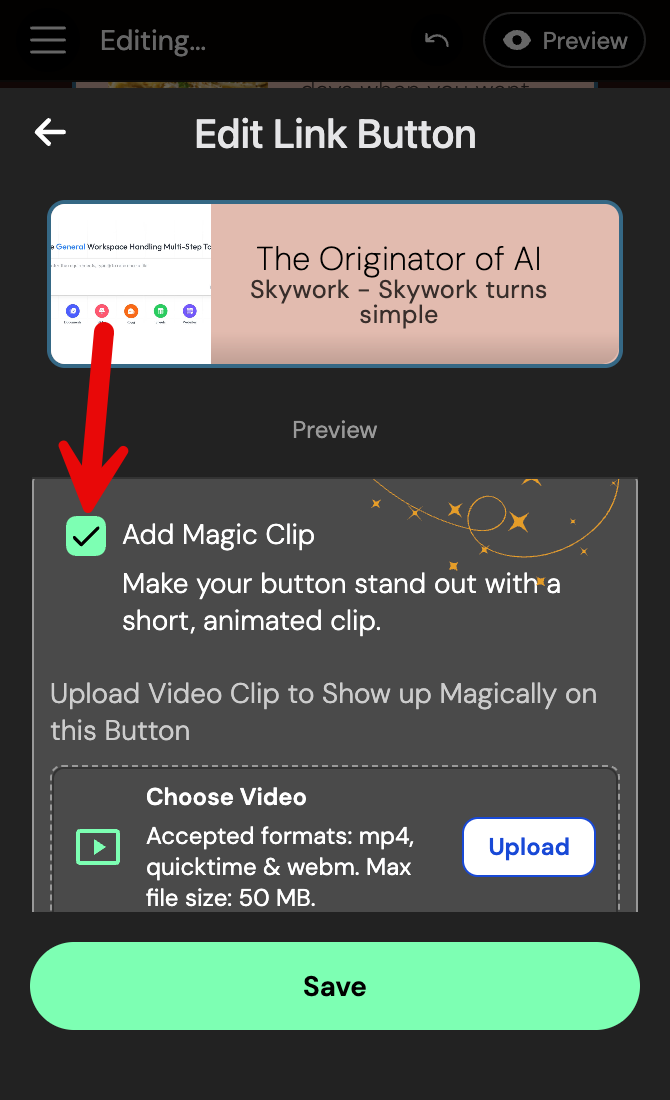Open the Preview mode button
The height and width of the screenshot is (1100, 670).
(x=564, y=40)
